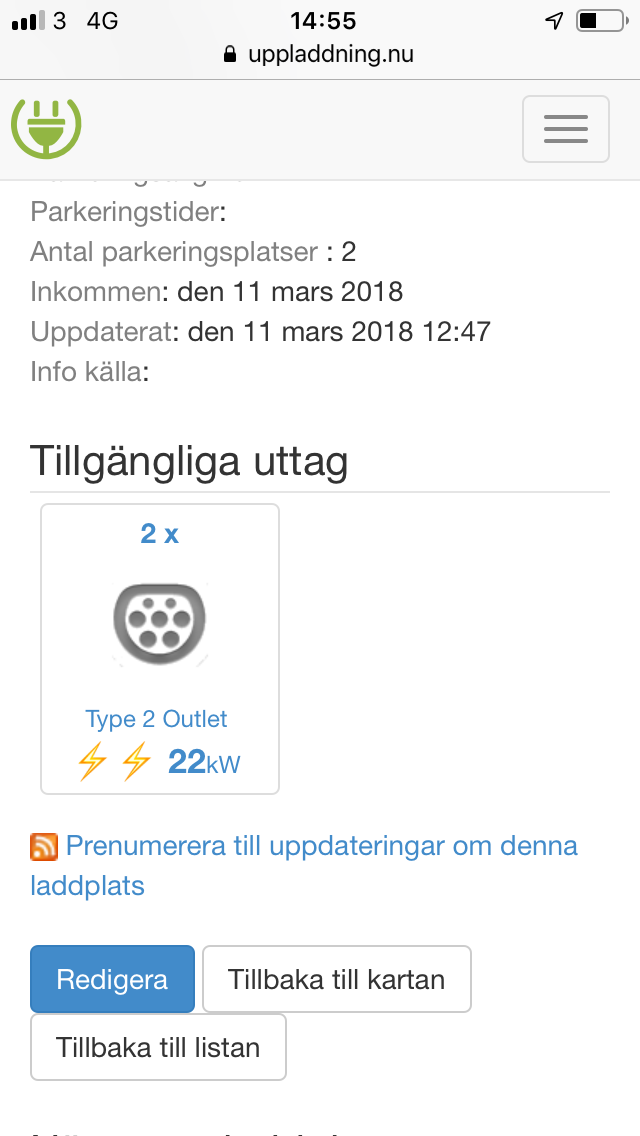Select Tillbaka till listan button
This screenshot has height=1136, width=640.
coord(158,1047)
